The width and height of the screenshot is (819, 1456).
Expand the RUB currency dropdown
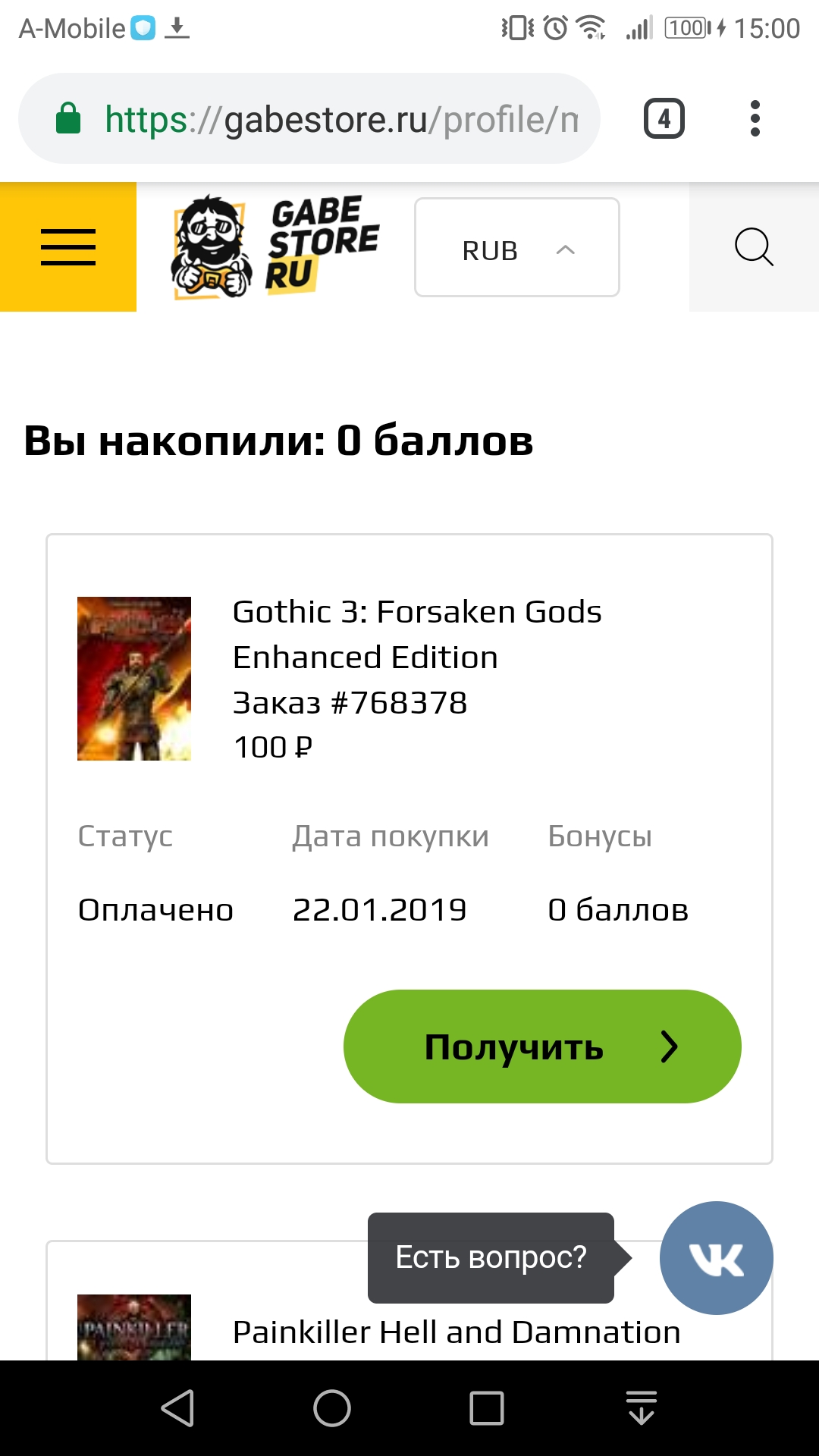coord(517,248)
